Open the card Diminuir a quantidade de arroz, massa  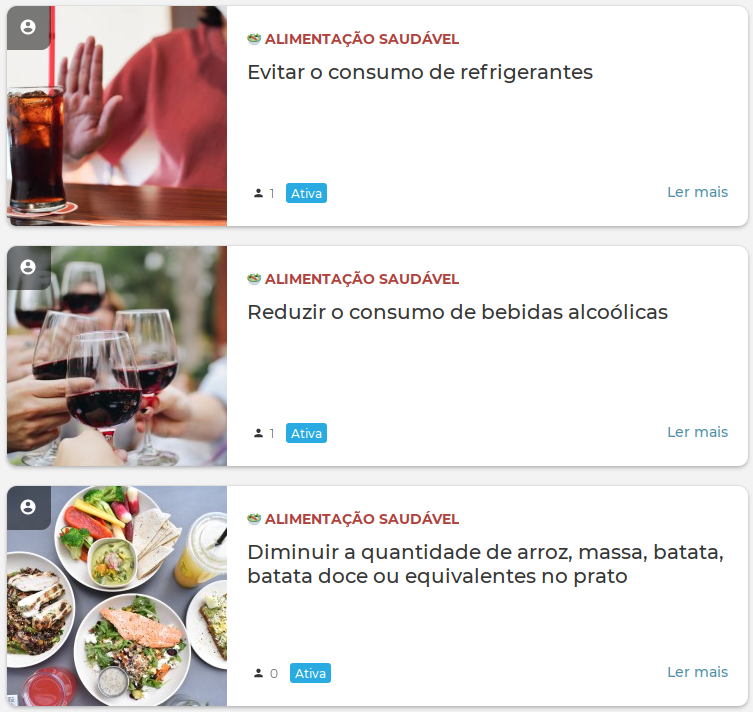pos(485,564)
